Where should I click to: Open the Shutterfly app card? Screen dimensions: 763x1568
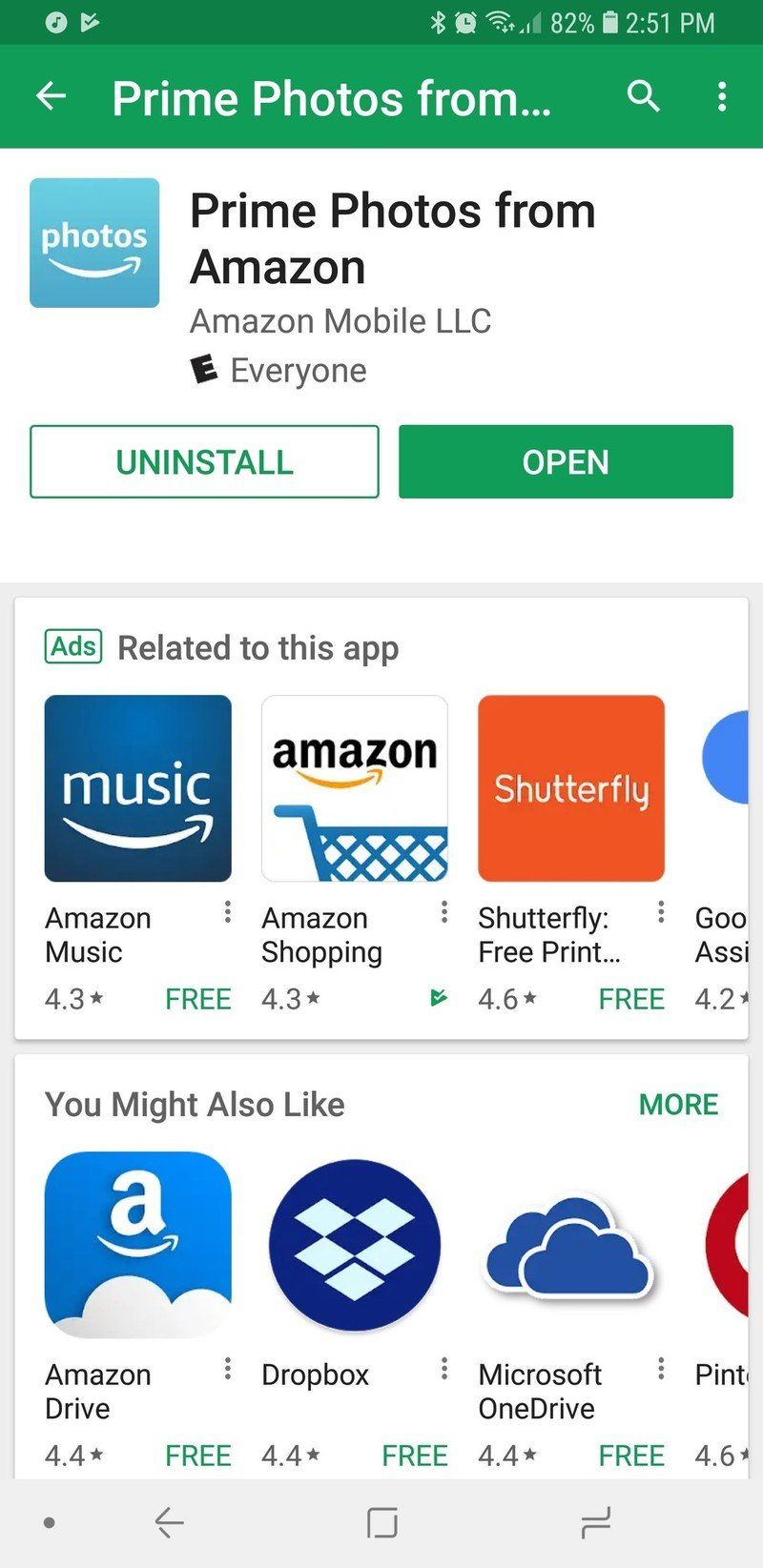tap(570, 788)
